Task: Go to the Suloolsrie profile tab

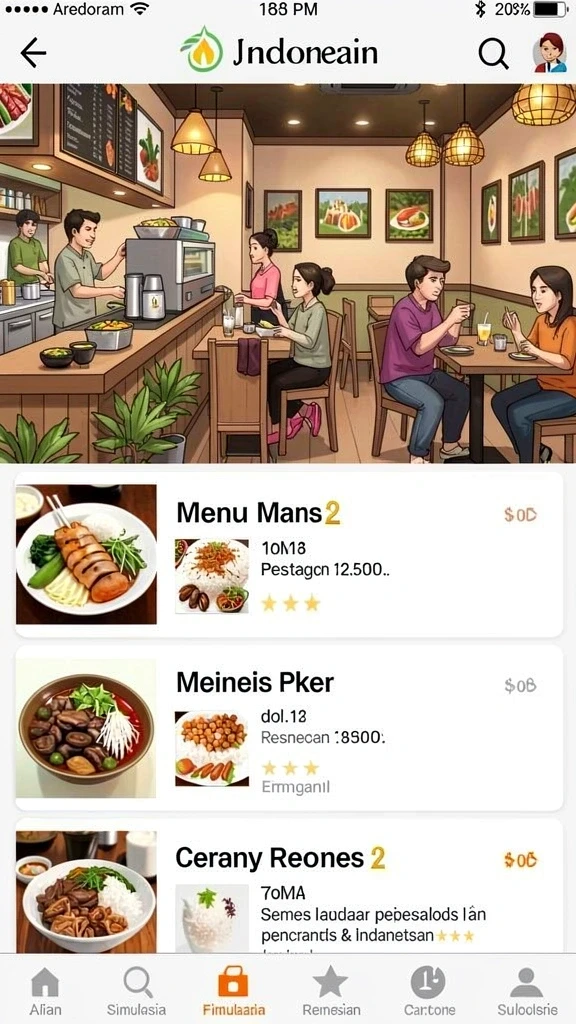Action: tap(527, 991)
